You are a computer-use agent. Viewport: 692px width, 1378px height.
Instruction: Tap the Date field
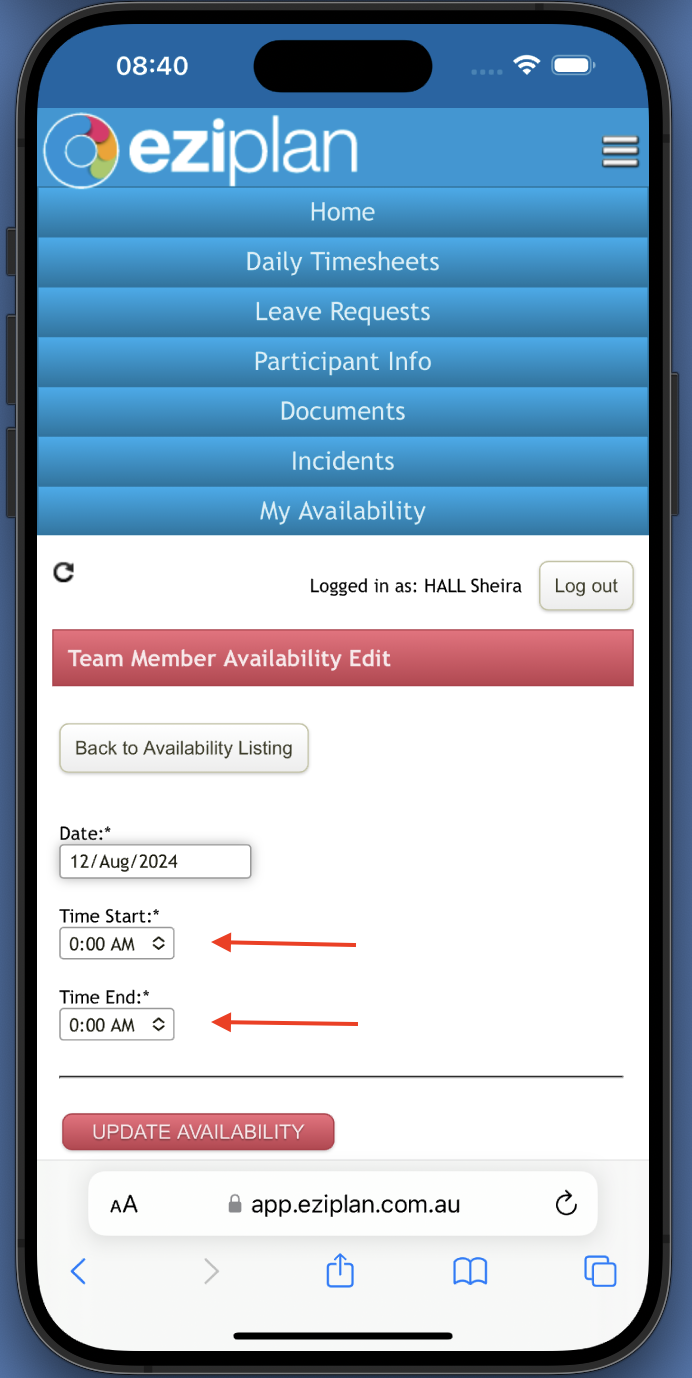[155, 861]
